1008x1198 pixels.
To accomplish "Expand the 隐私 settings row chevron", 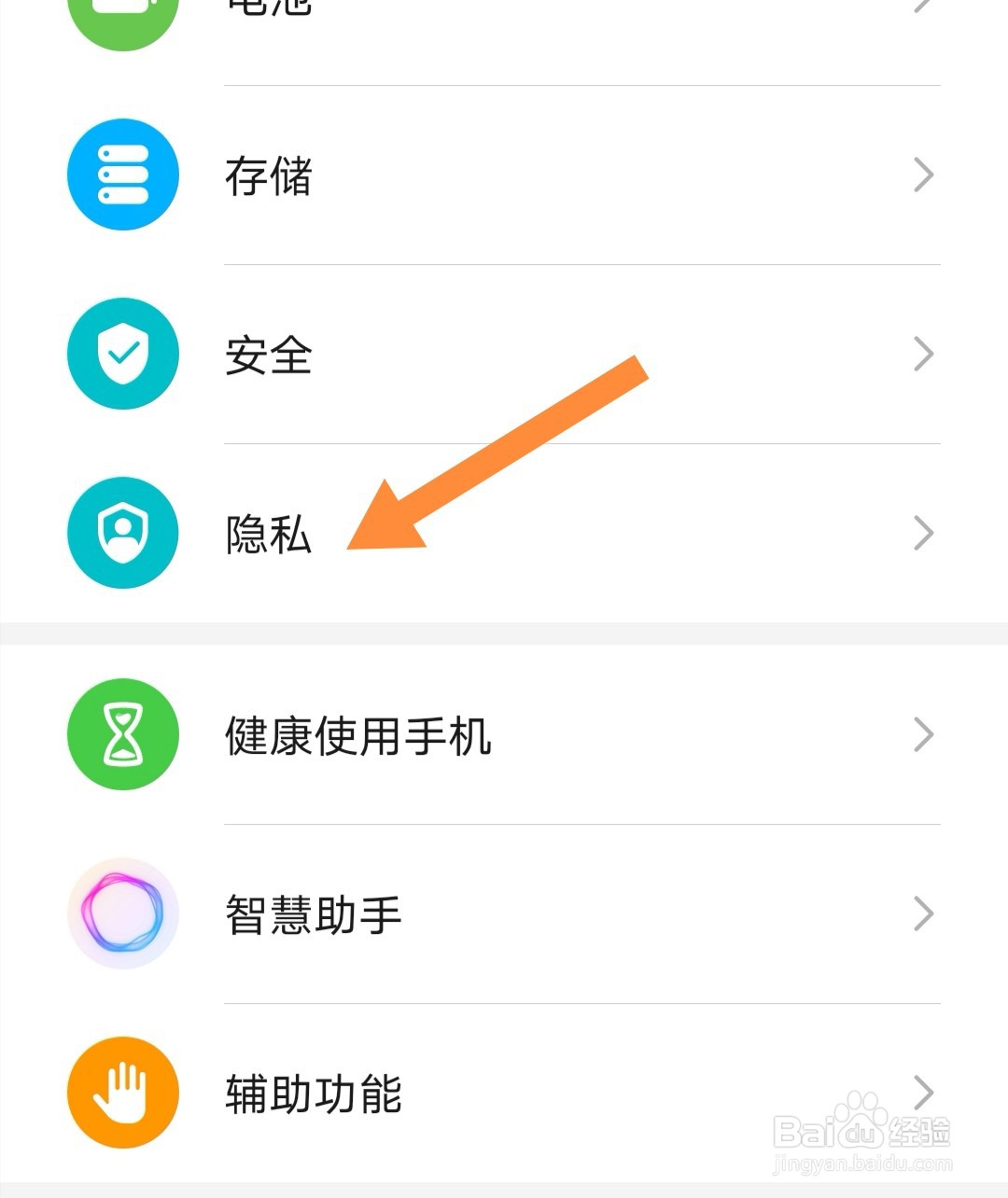I will (922, 533).
